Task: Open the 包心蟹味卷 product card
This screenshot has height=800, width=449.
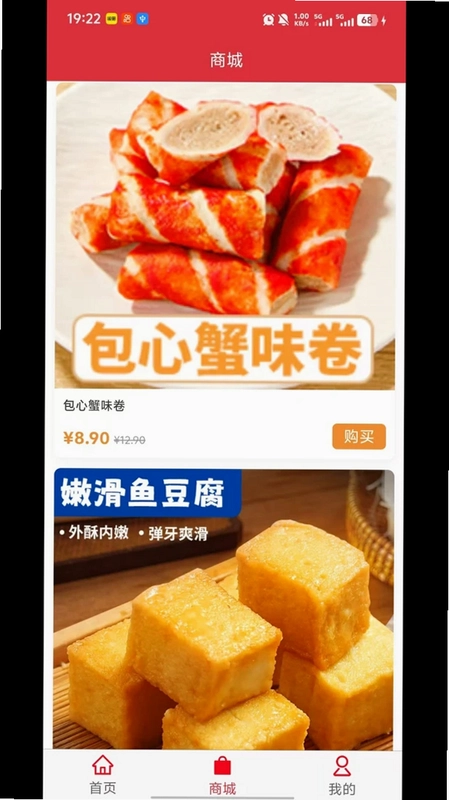Action: pos(225,271)
